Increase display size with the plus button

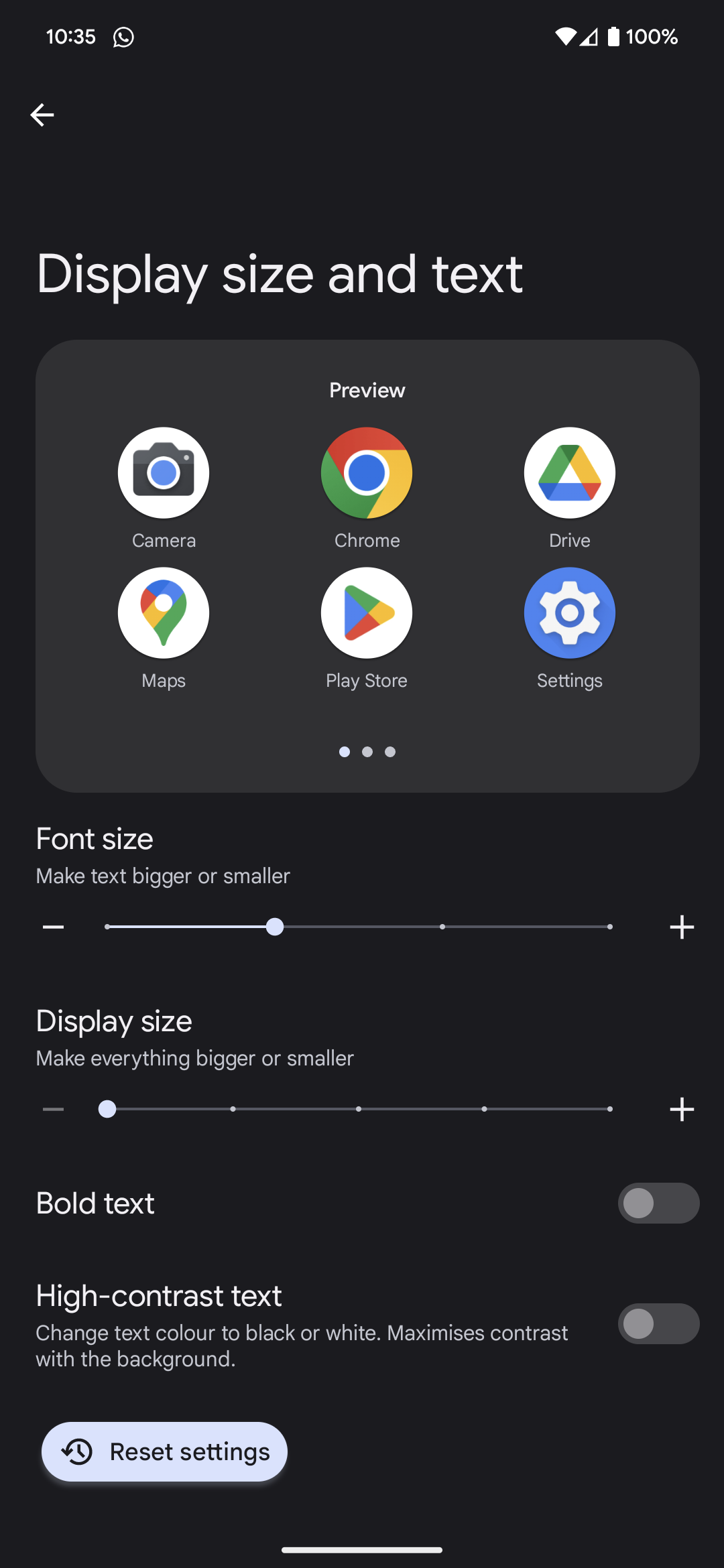pyautogui.click(x=681, y=1110)
